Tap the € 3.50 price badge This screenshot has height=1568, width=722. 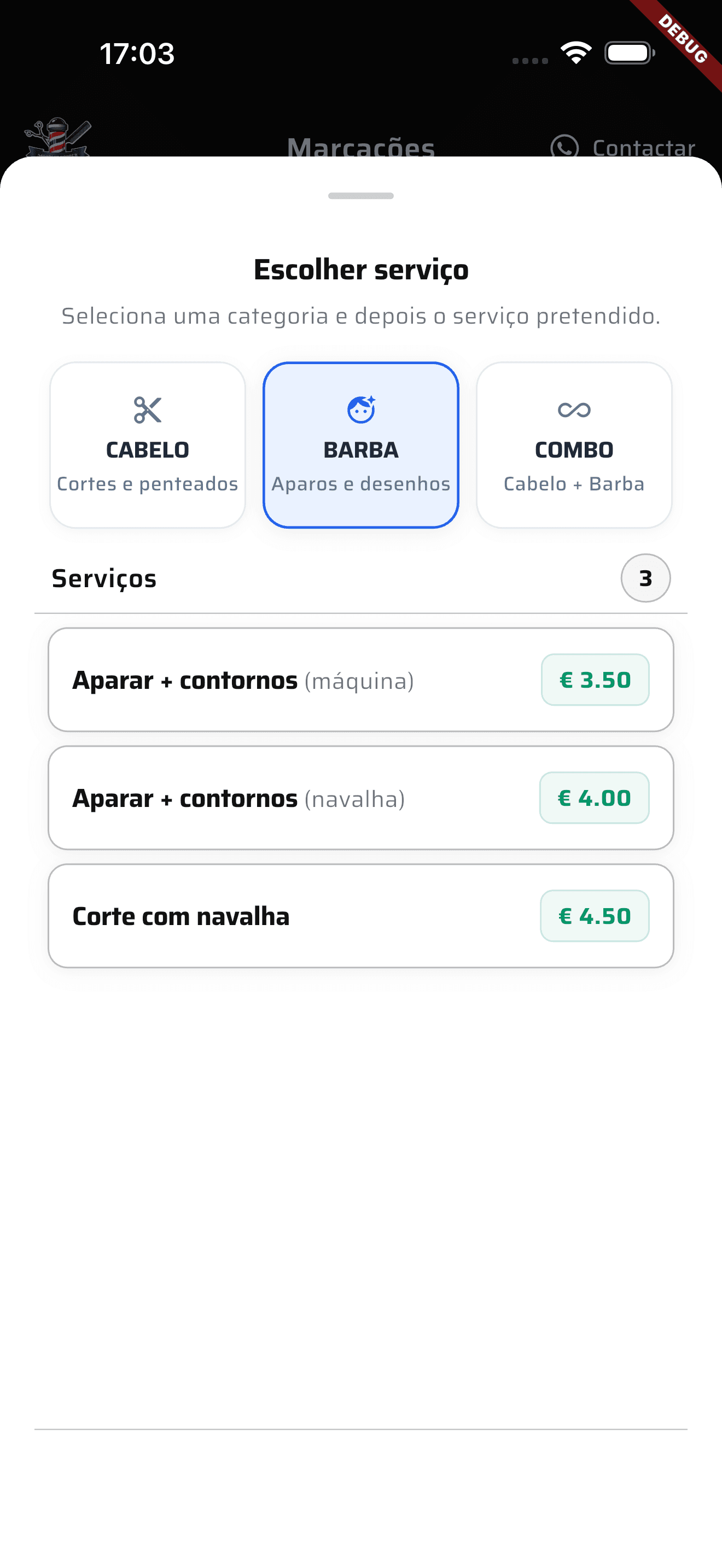(x=595, y=680)
